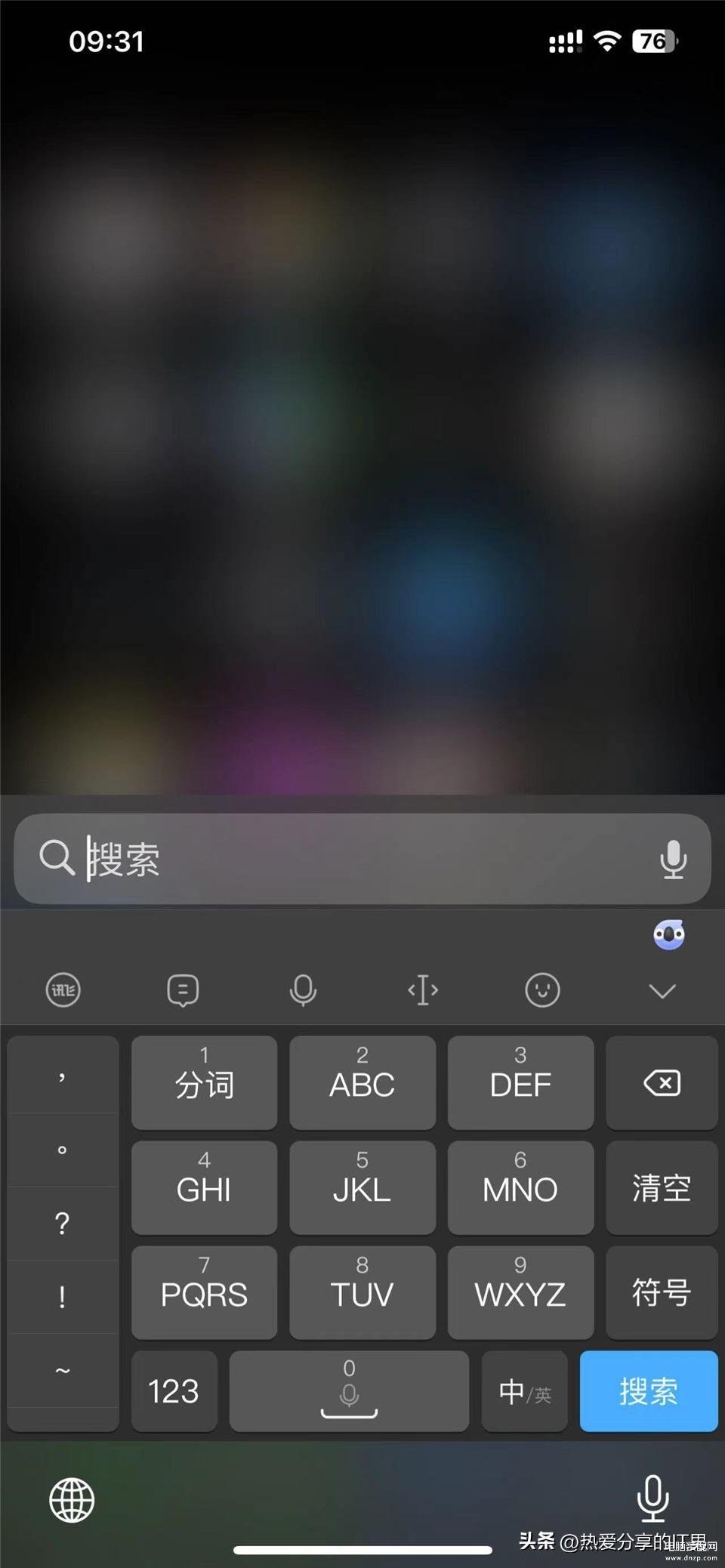Clear input with the 清空 key
The image size is (725, 1568).
pos(662,1187)
